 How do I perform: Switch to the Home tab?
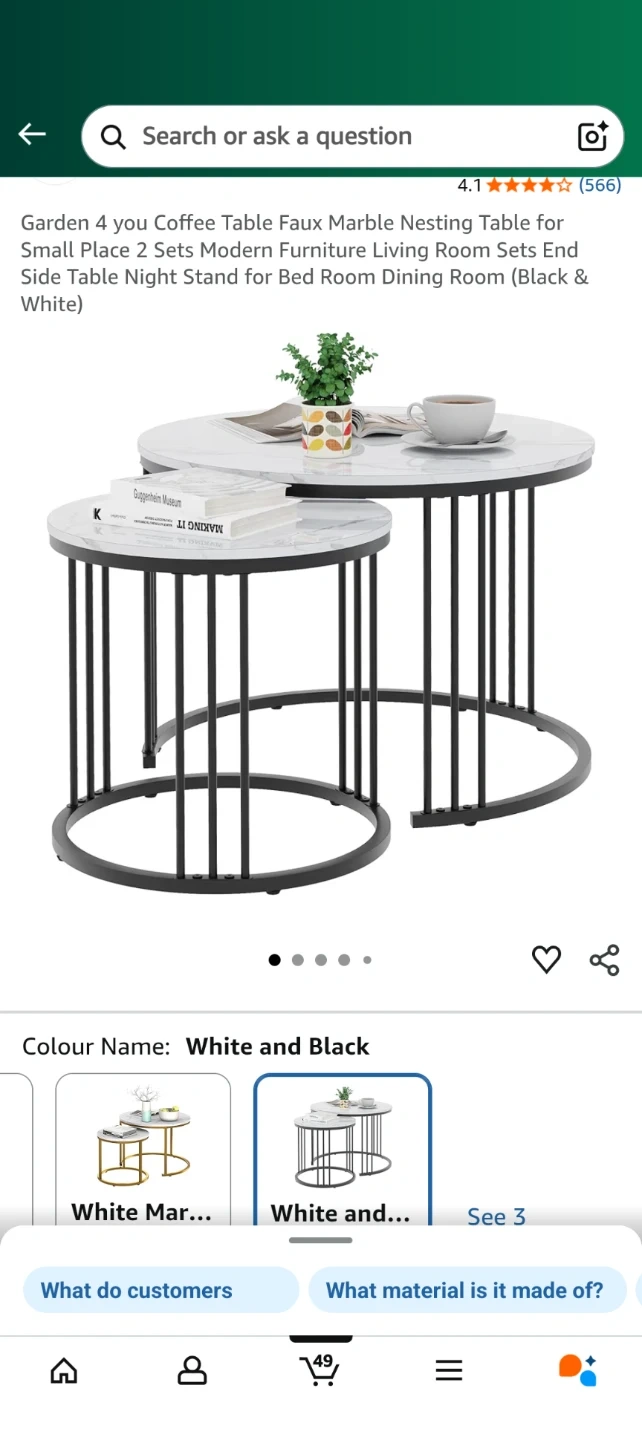(64, 1370)
